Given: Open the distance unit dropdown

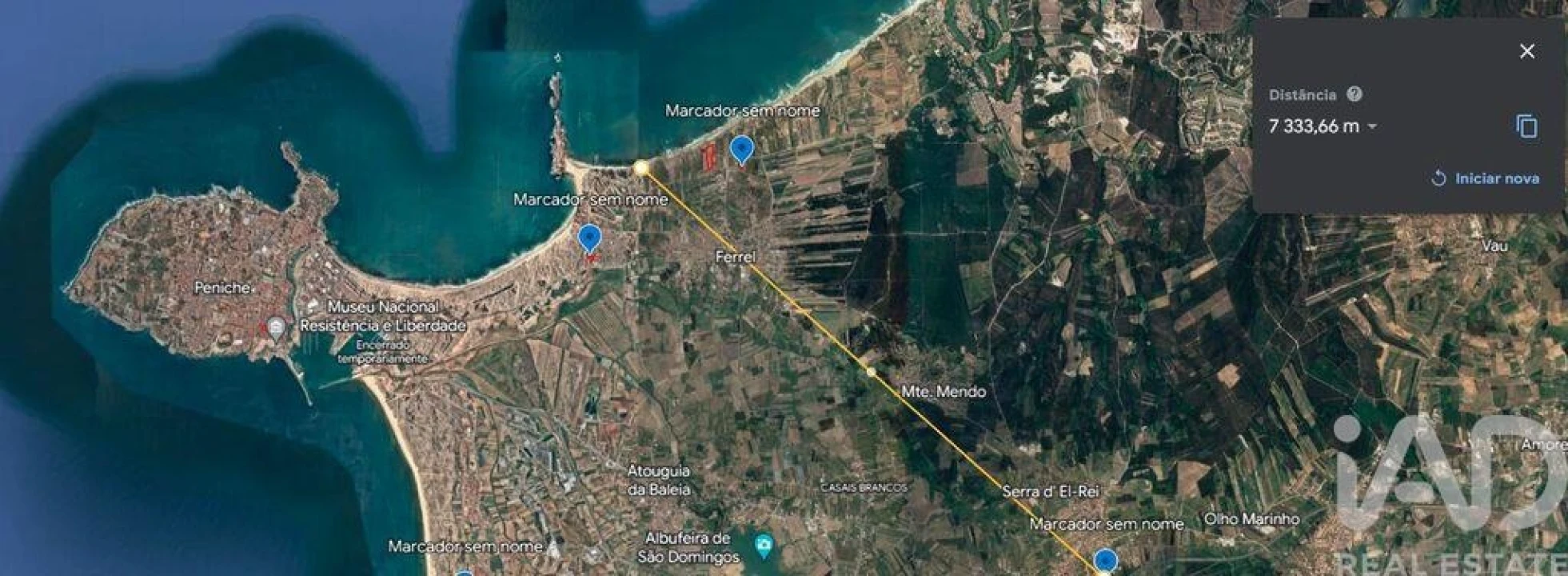Looking at the screenshot, I should [x=1373, y=126].
